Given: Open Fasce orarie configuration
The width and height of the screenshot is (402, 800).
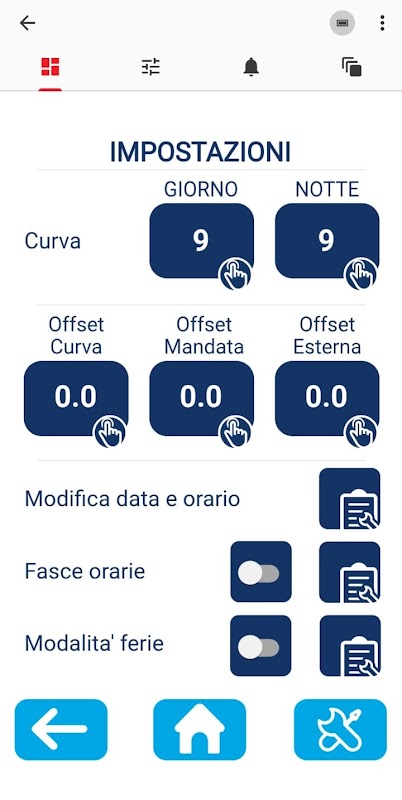Looking at the screenshot, I should point(350,572).
